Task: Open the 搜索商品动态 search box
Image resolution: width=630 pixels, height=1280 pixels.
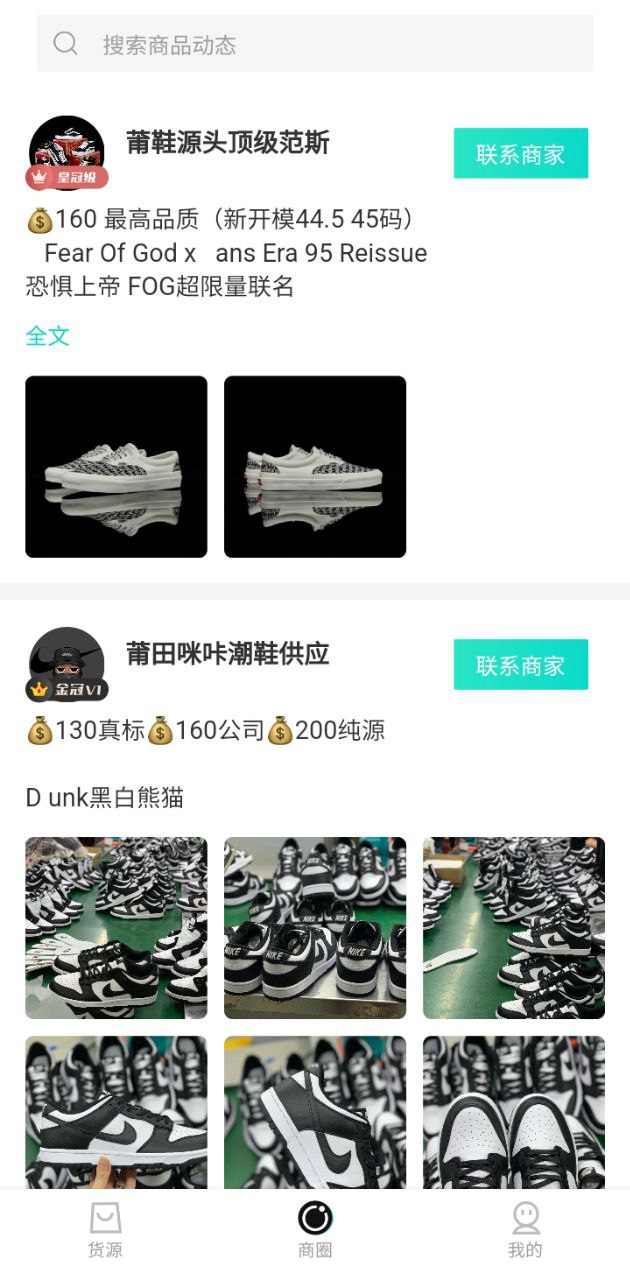Action: (315, 44)
